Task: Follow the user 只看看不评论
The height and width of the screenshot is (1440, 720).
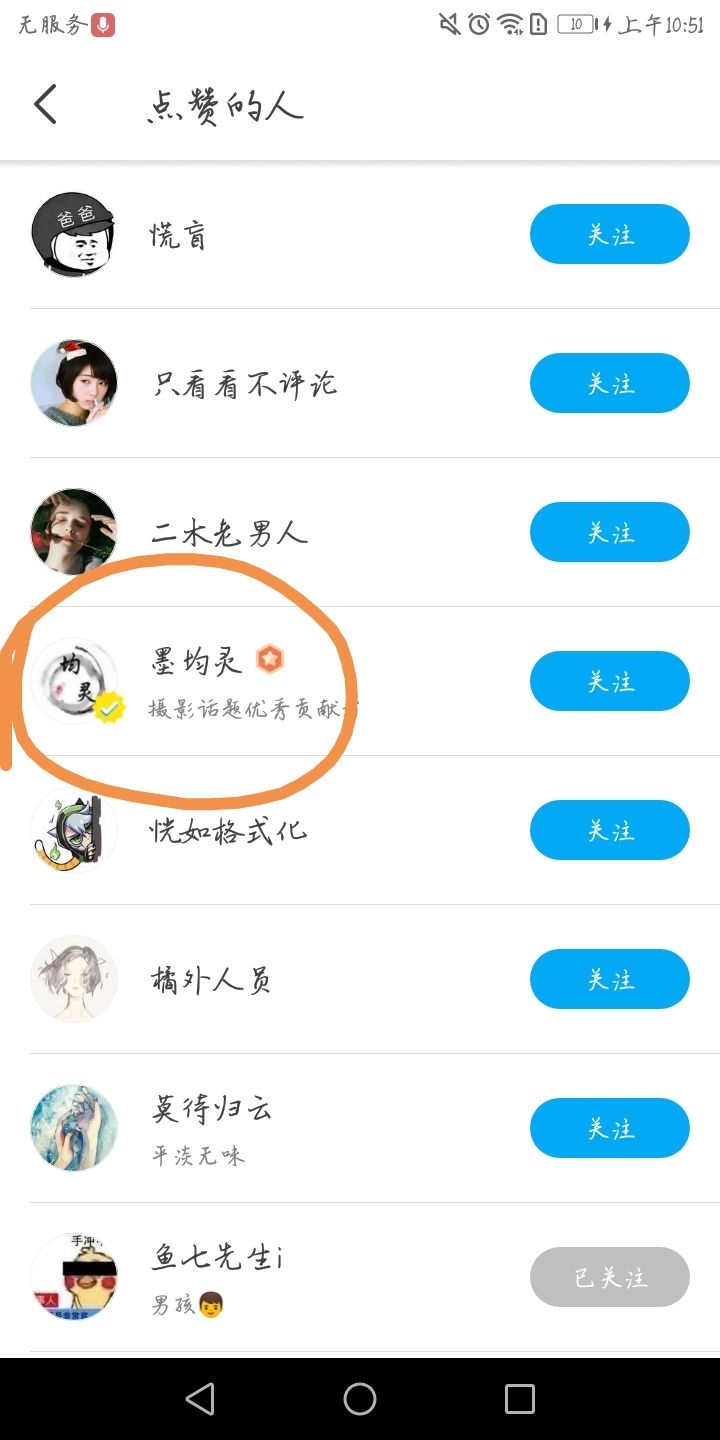Action: (x=609, y=384)
